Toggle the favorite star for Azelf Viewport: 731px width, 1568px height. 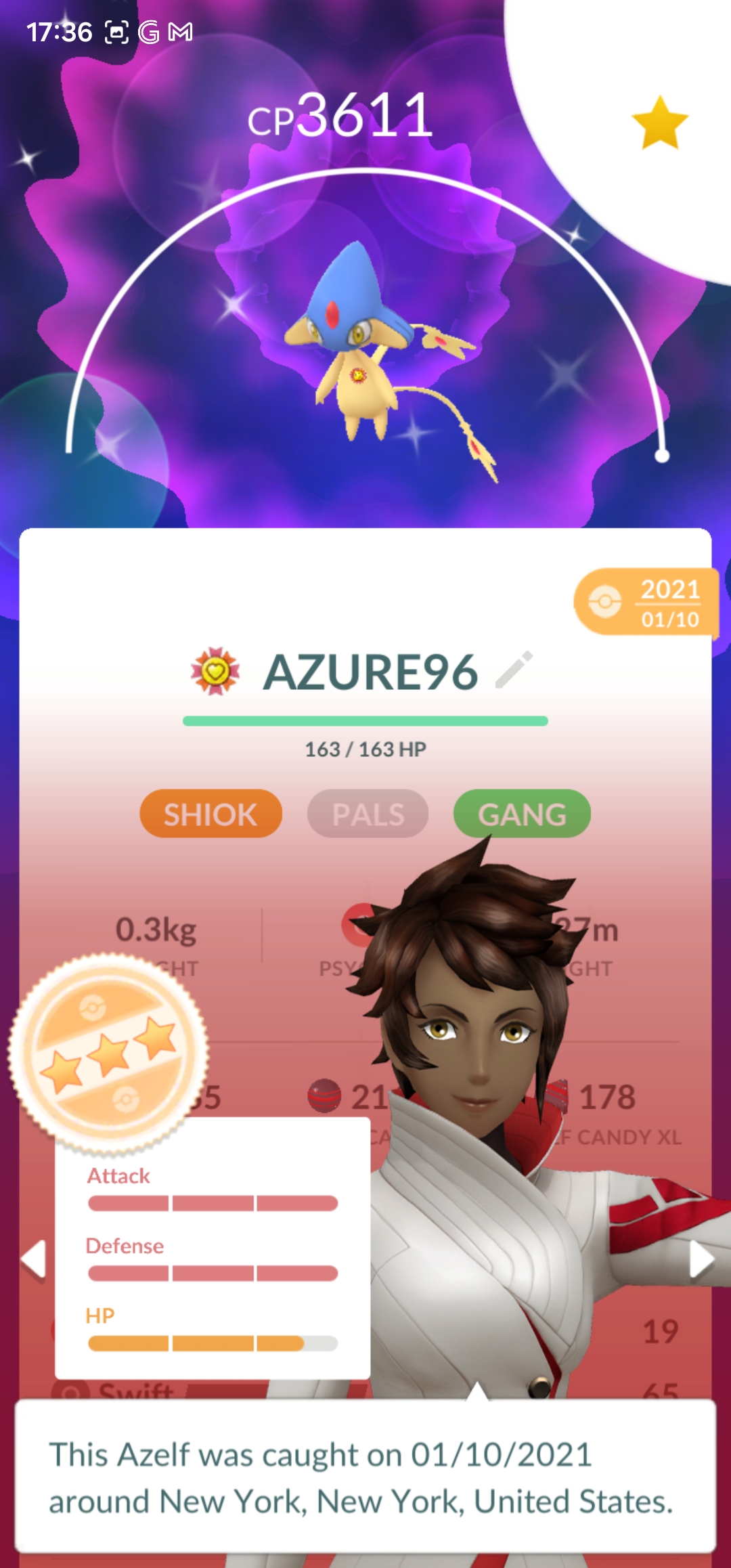659,123
